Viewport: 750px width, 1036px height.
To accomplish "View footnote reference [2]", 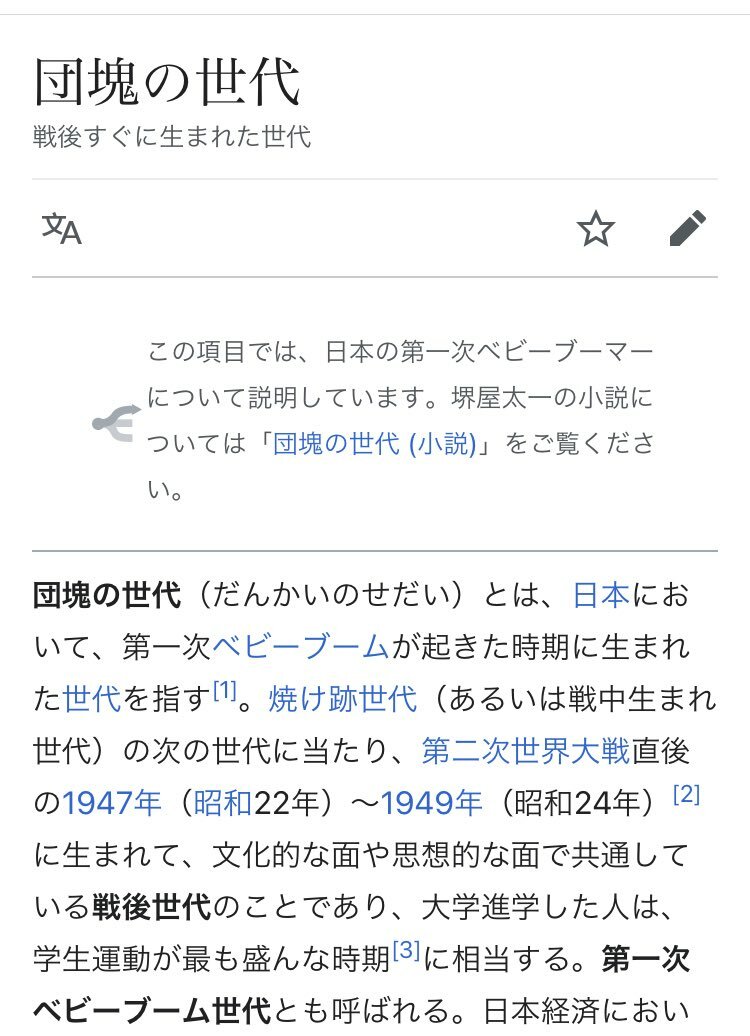I will [686, 794].
